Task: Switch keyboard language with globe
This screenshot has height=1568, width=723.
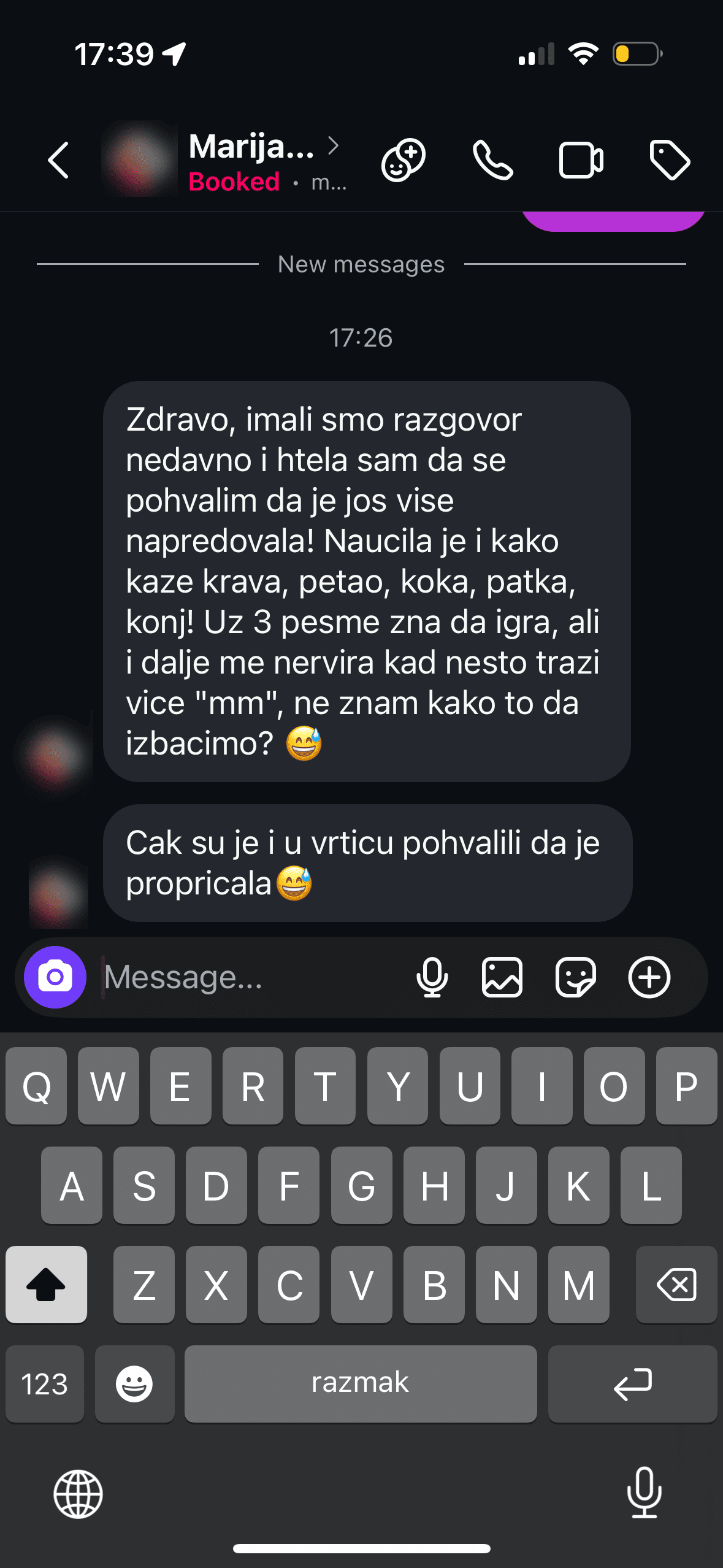Action: tap(78, 1494)
